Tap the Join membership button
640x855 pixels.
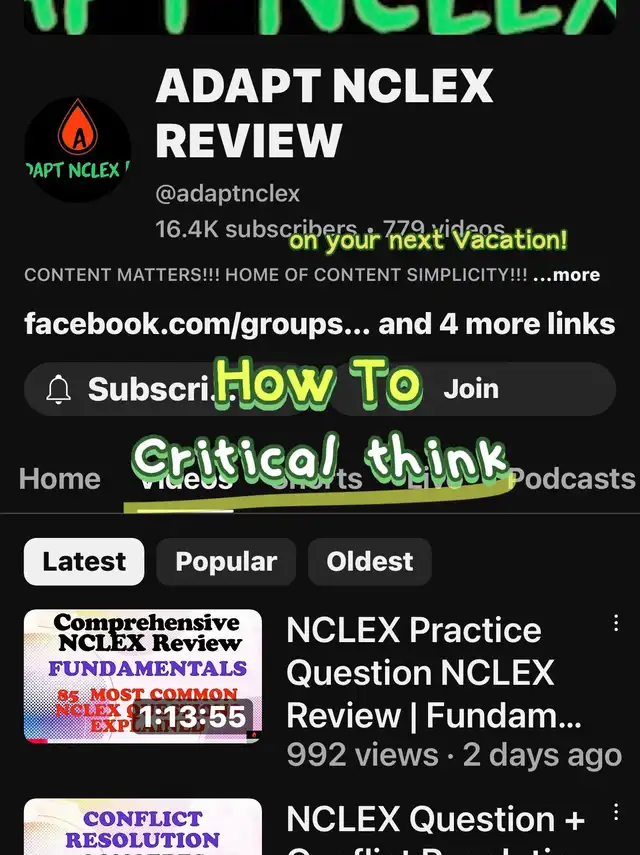471,389
